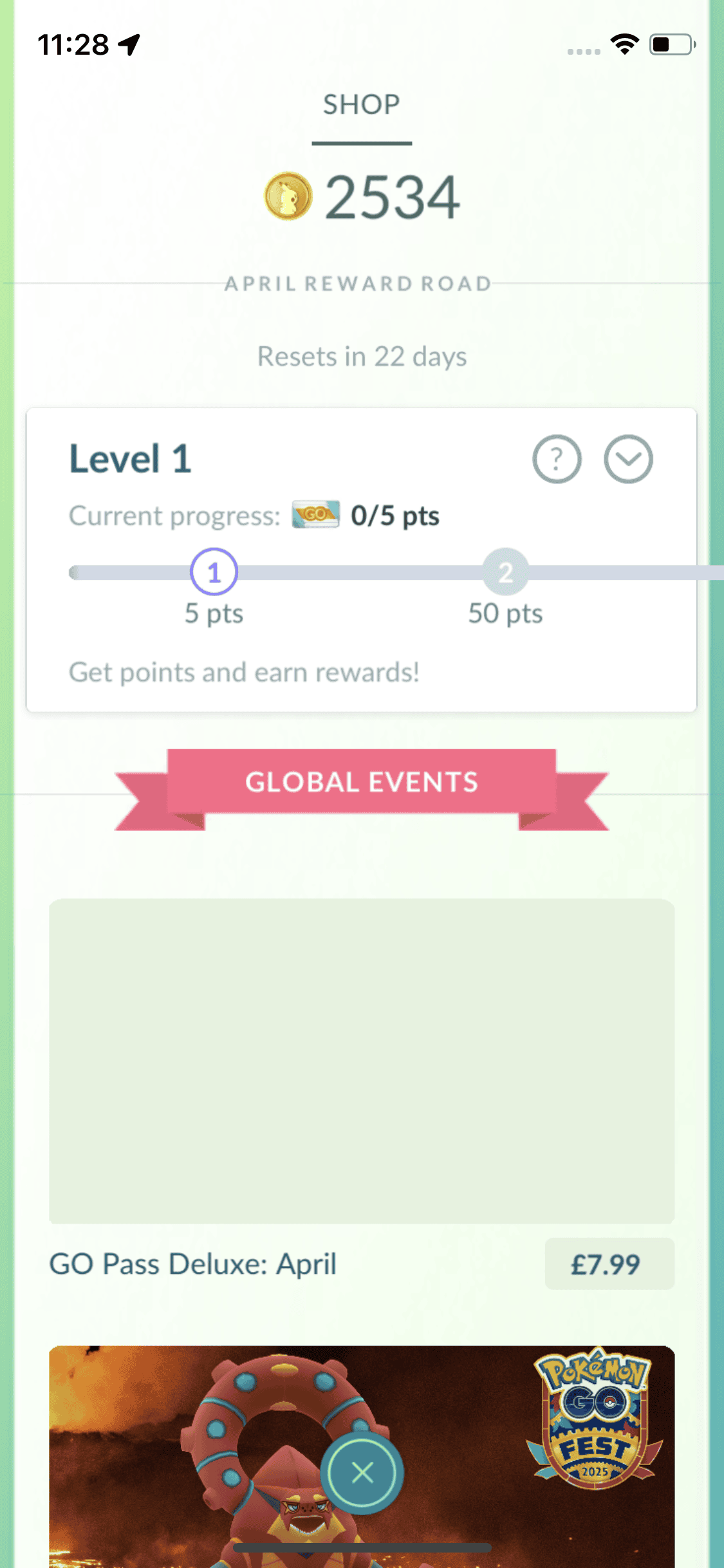The height and width of the screenshot is (1568, 724).
Task: Open the Reward Road help question mark
Action: coord(557,459)
